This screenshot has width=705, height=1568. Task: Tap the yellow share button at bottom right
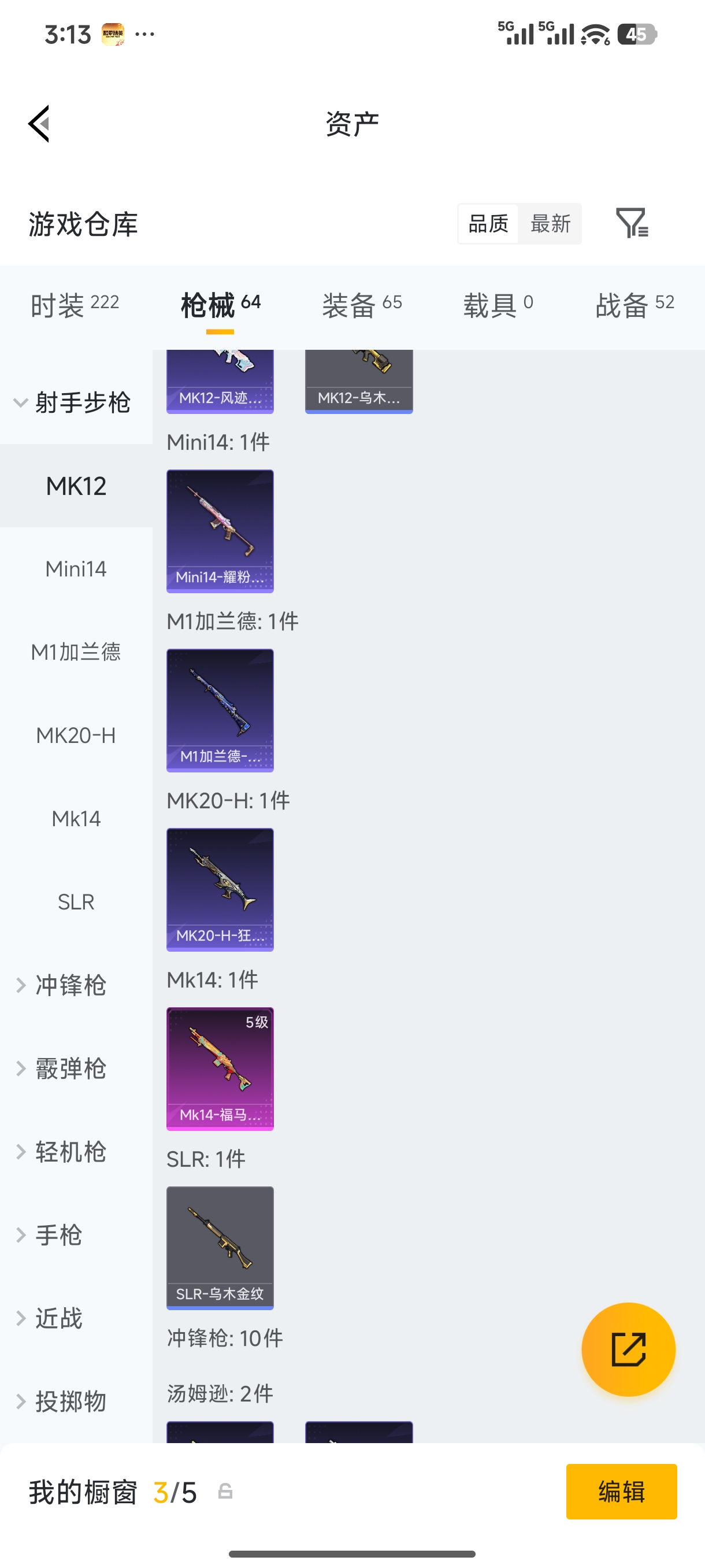click(x=628, y=1349)
